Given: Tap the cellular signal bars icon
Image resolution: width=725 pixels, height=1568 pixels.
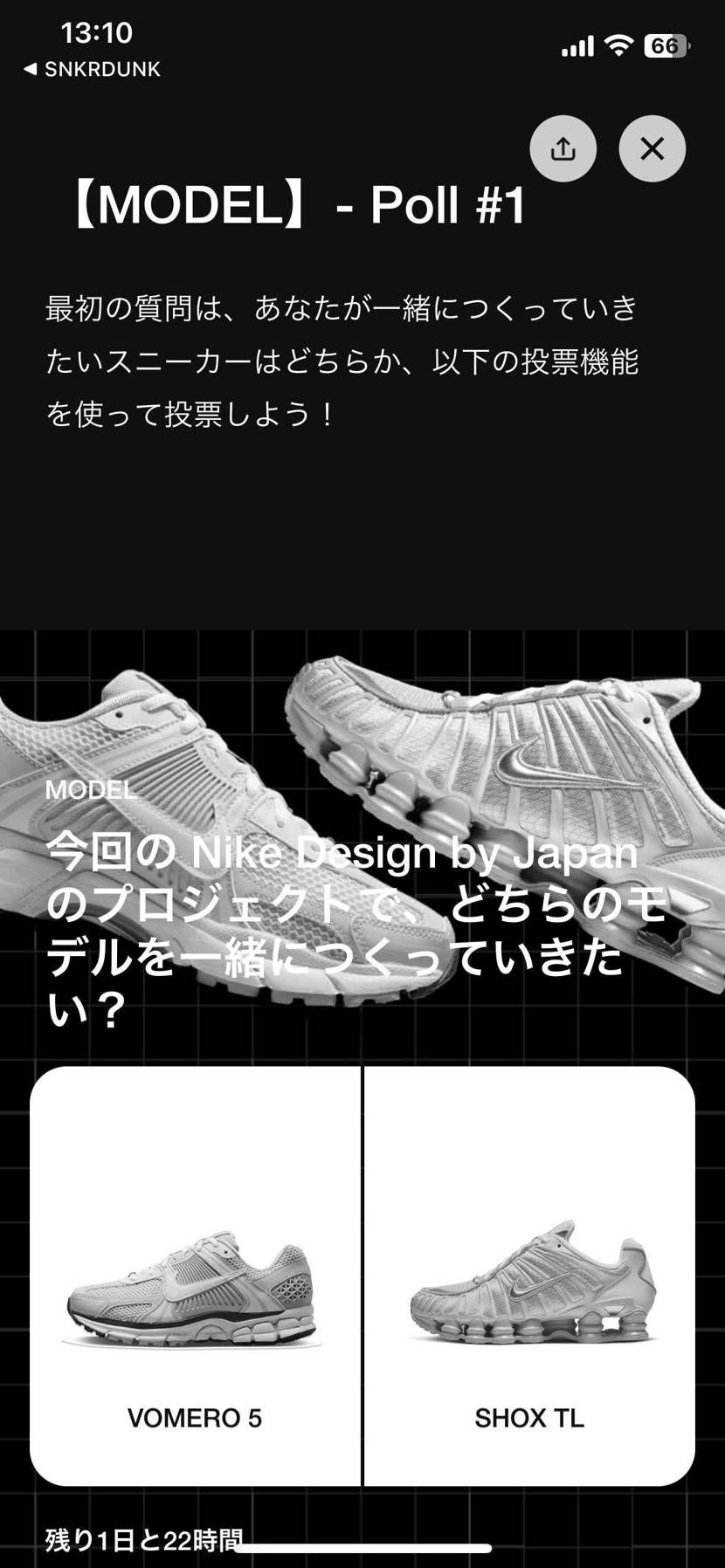Looking at the screenshot, I should click(576, 46).
